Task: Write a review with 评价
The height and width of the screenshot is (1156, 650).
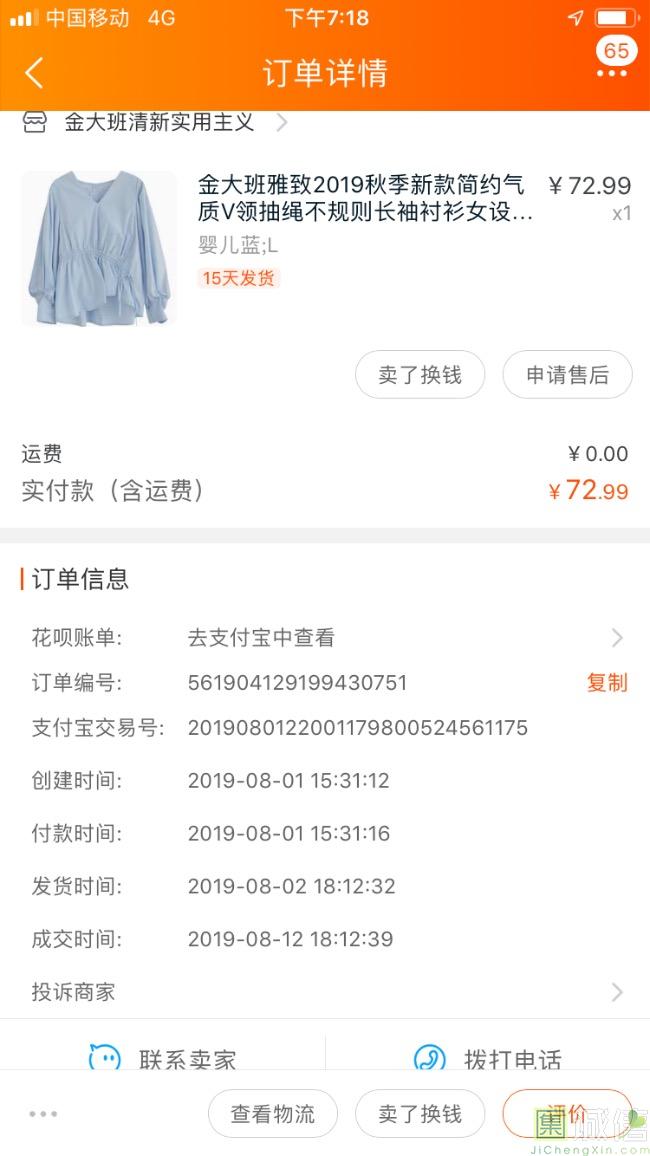Action: pyautogui.click(x=566, y=1114)
